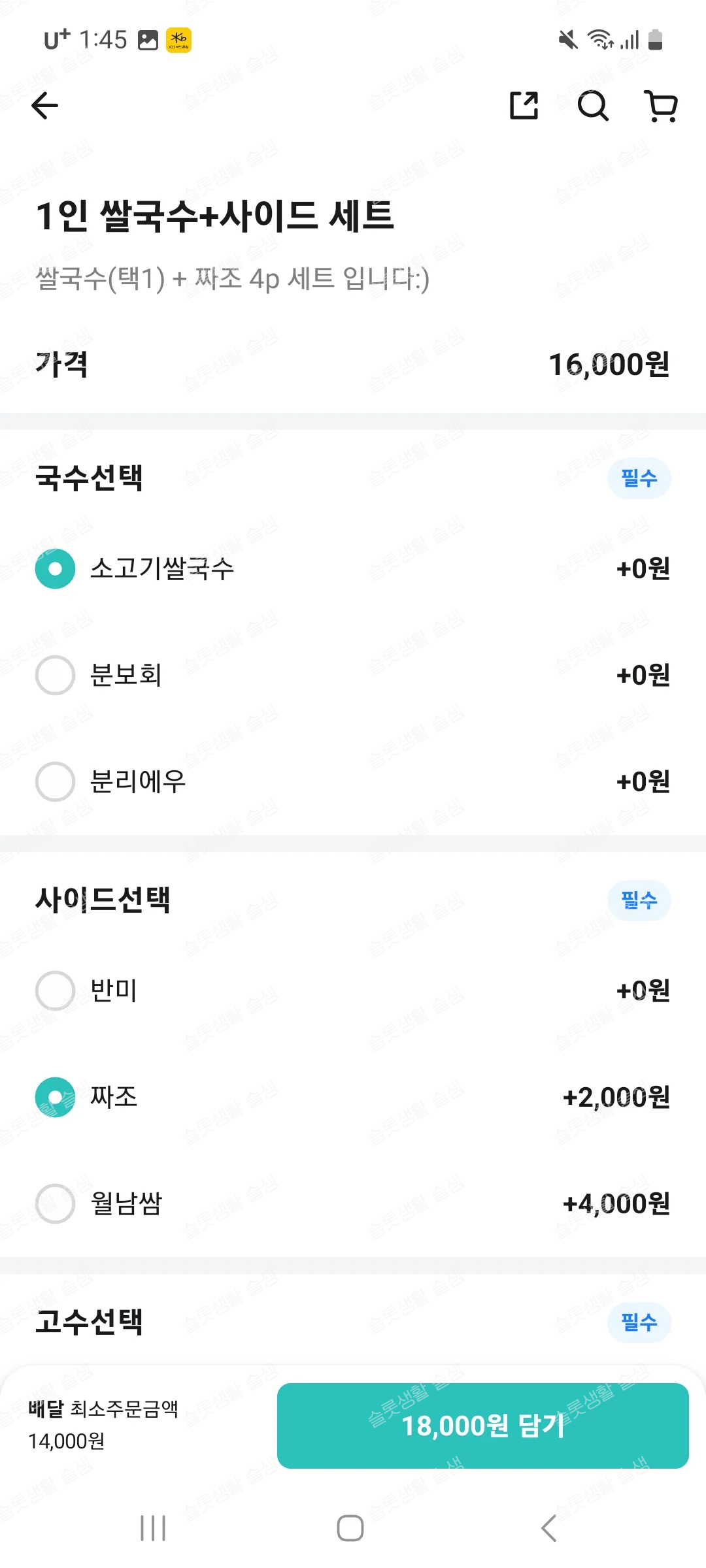Screen dimensions: 706x1568
Task: Share this menu item
Action: click(x=524, y=106)
